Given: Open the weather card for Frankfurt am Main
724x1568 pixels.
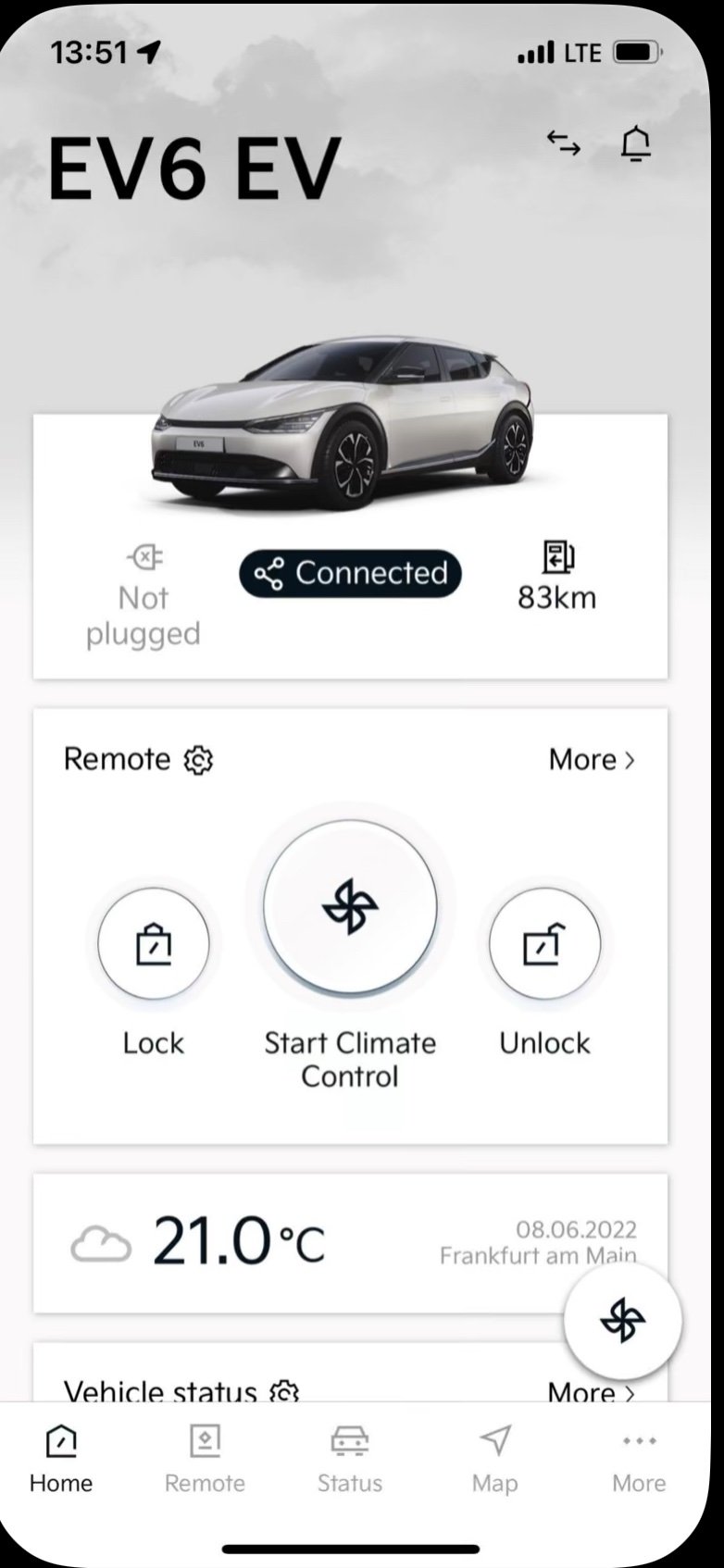Looking at the screenshot, I should 350,1243.
